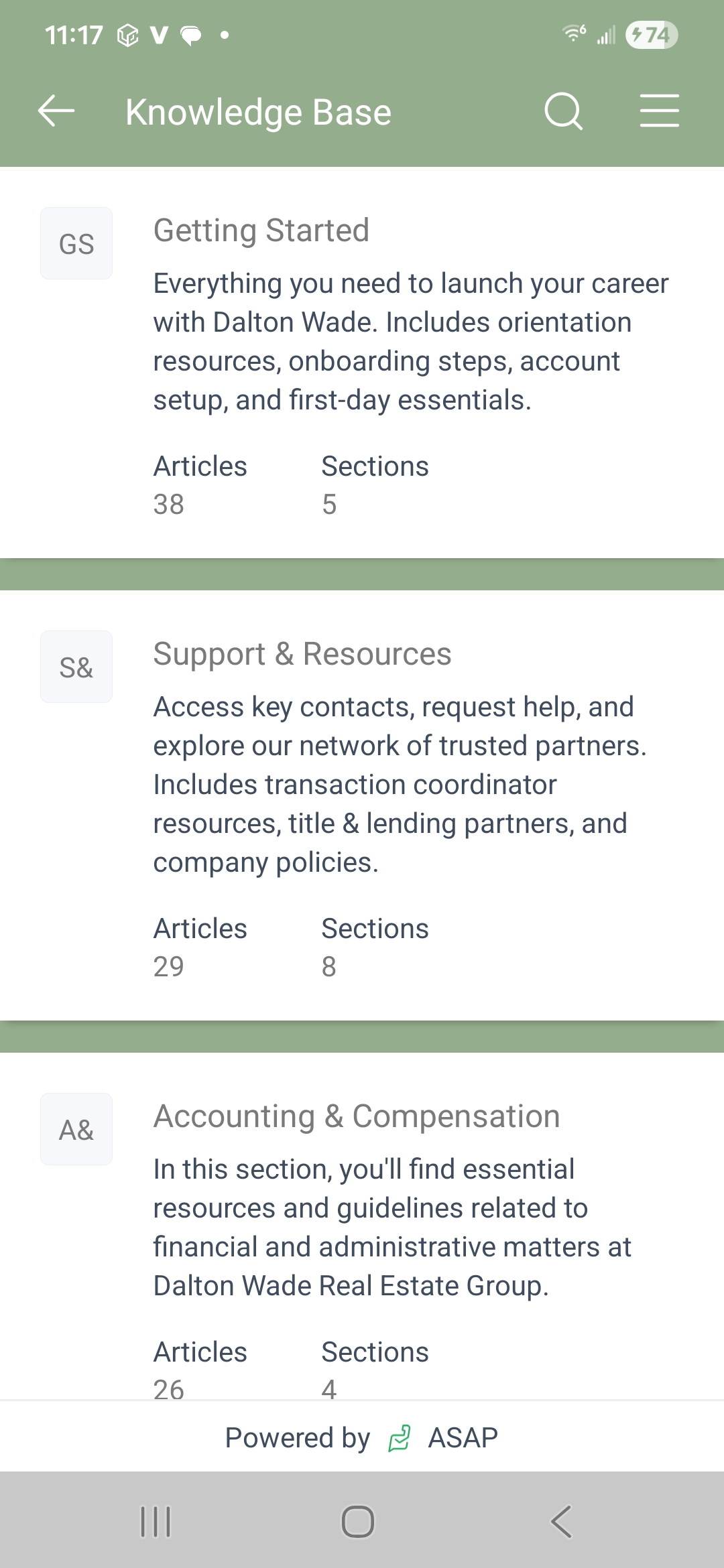Open the Getting Started category
Viewport: 724px width, 1568px height.
tap(261, 231)
